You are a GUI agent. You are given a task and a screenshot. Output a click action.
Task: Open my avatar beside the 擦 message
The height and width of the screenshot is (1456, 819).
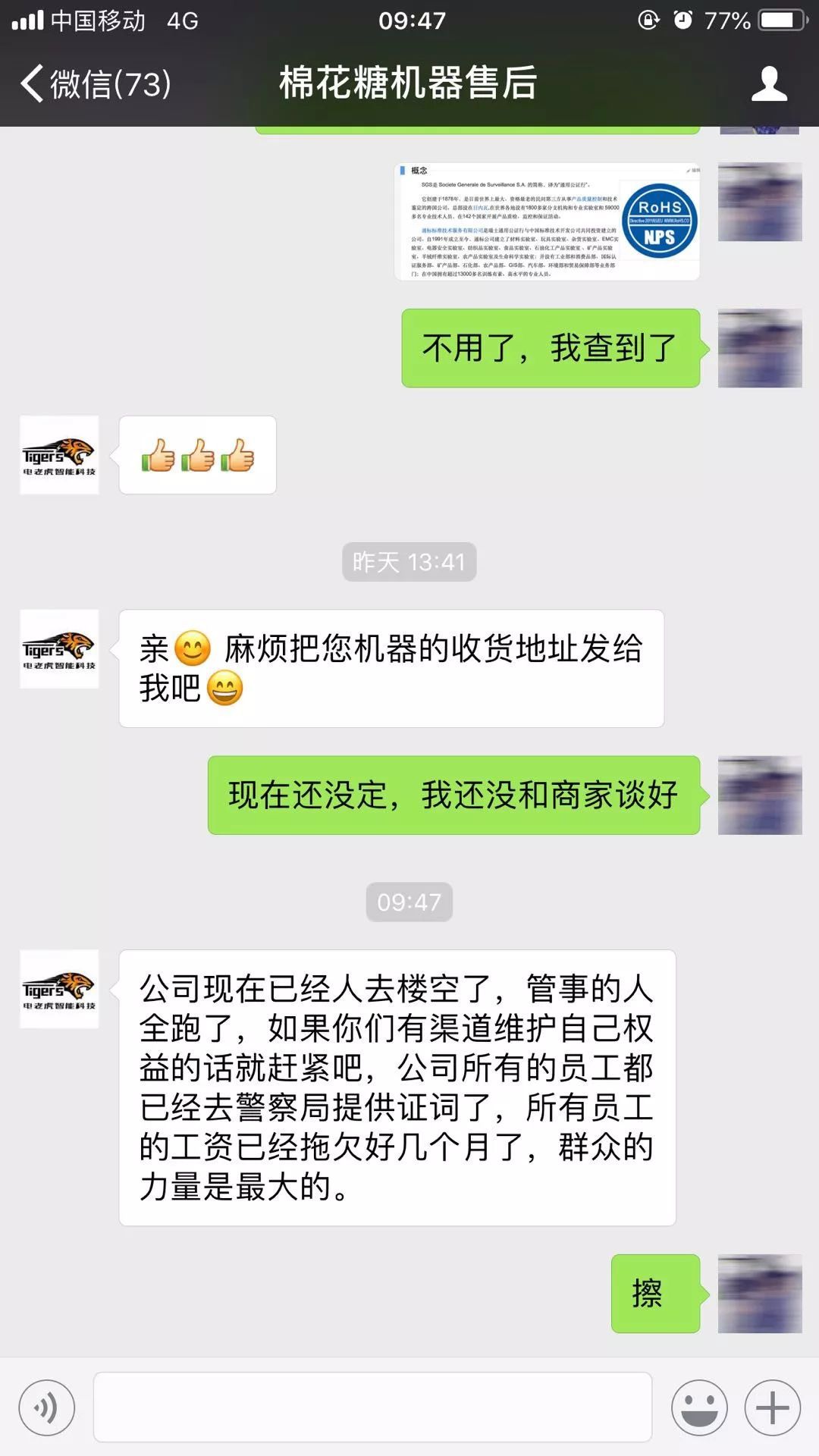(760, 1294)
